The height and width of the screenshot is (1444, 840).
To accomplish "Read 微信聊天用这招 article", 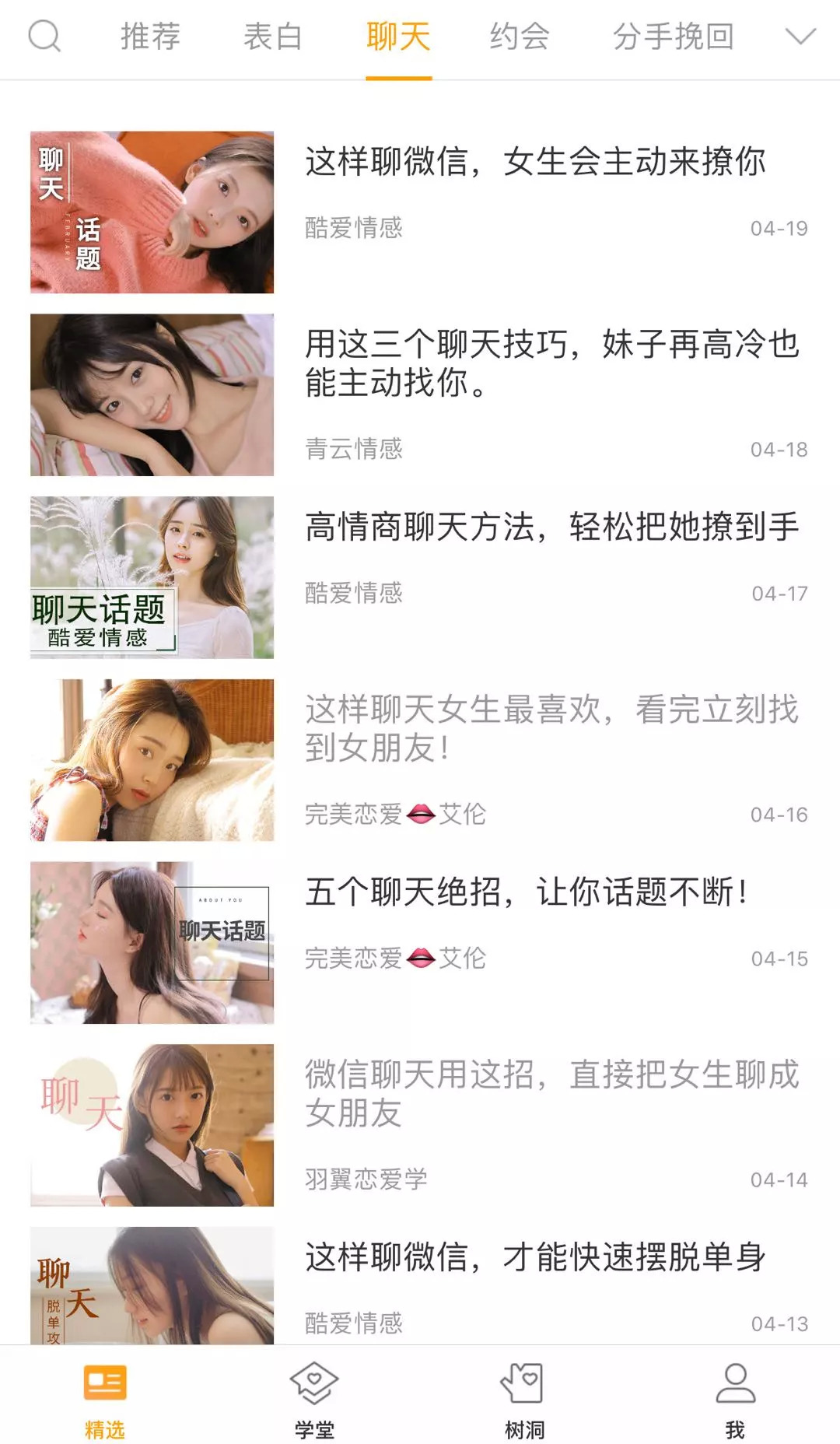I will [551, 1093].
